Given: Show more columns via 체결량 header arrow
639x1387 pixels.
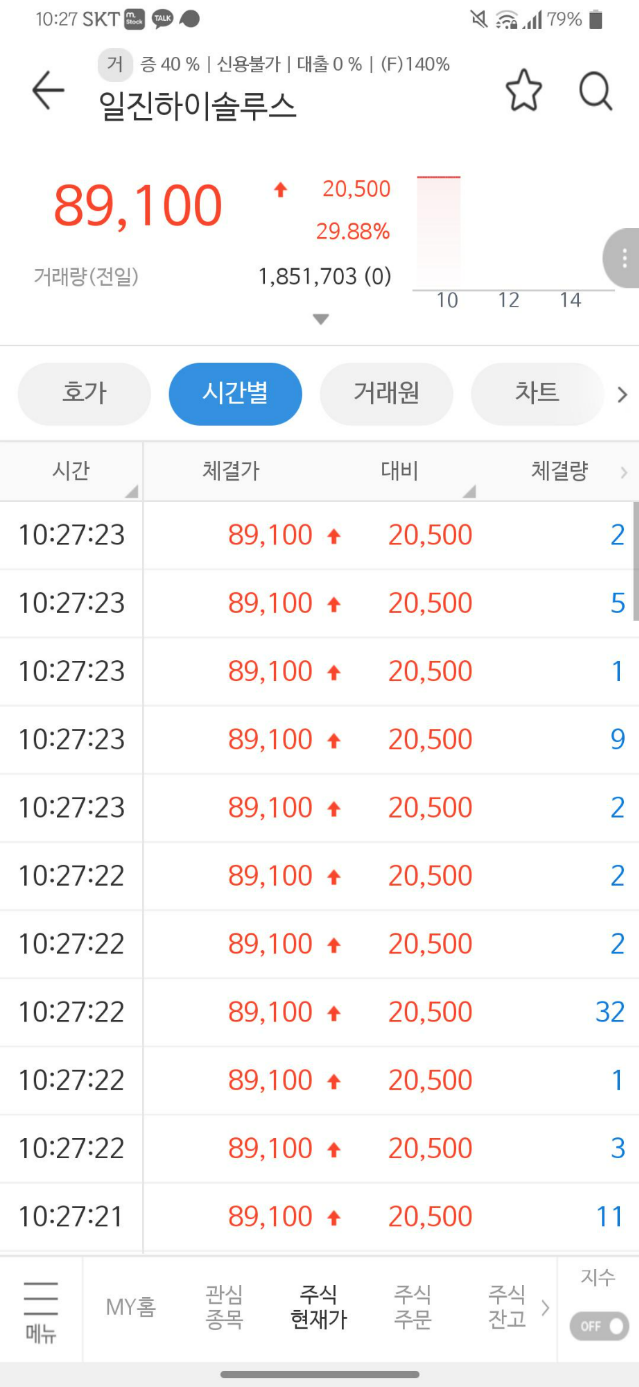Looking at the screenshot, I should tap(624, 472).
